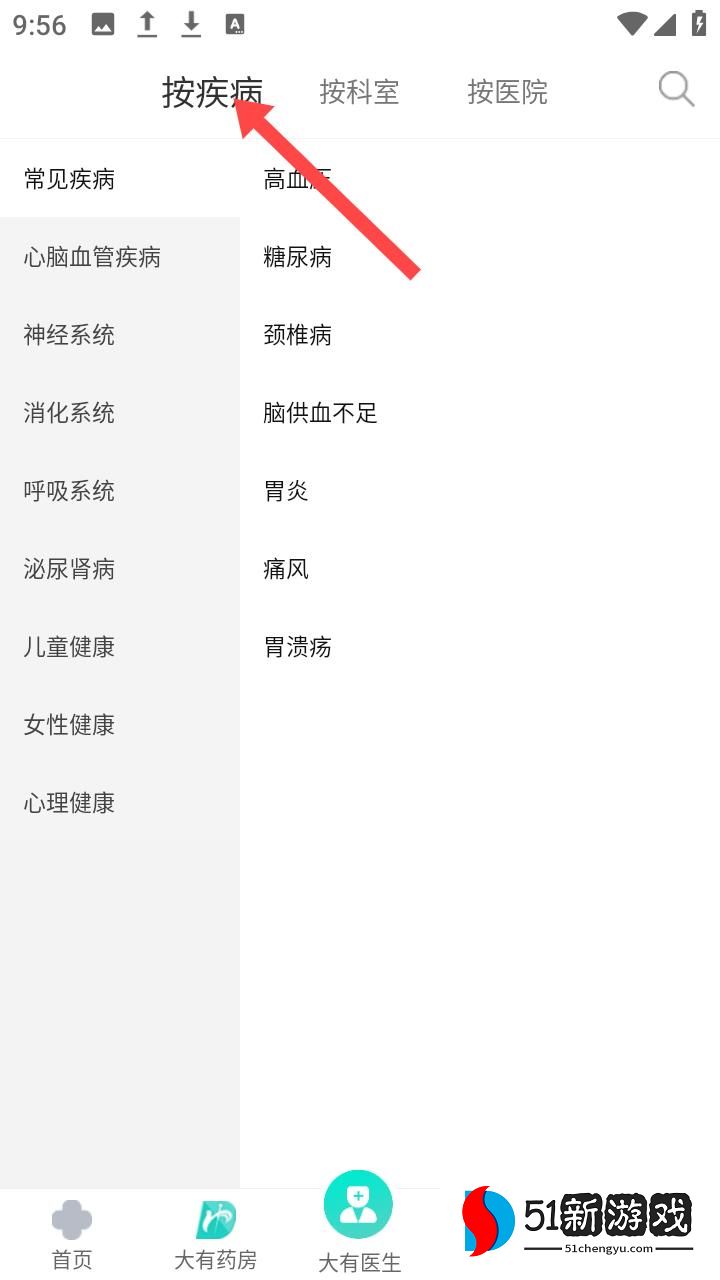Viewport: 720px width, 1280px height.
Task: Switch to the 按医院 tab
Action: pyautogui.click(x=507, y=92)
